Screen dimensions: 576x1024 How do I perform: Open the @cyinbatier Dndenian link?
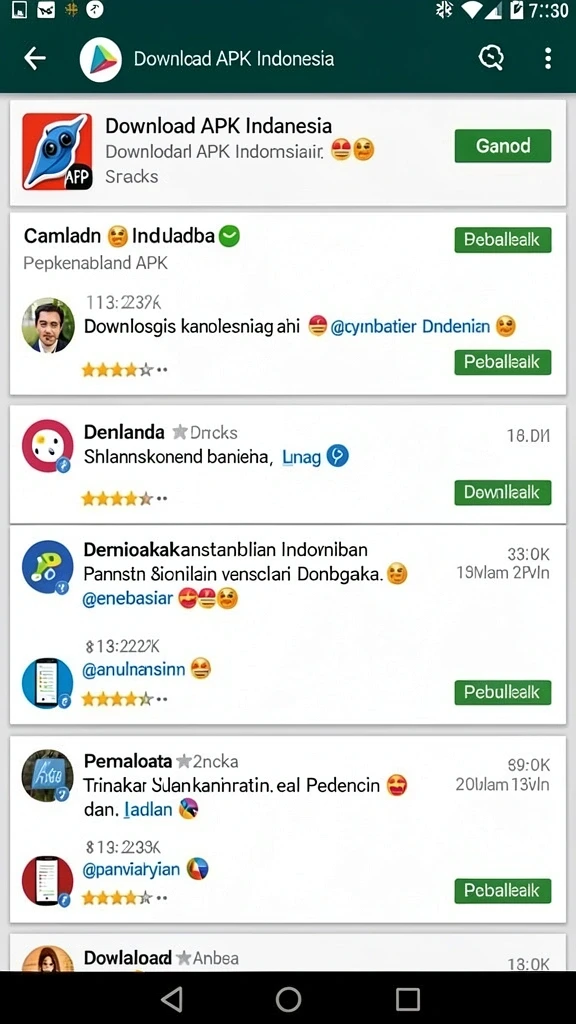point(410,327)
